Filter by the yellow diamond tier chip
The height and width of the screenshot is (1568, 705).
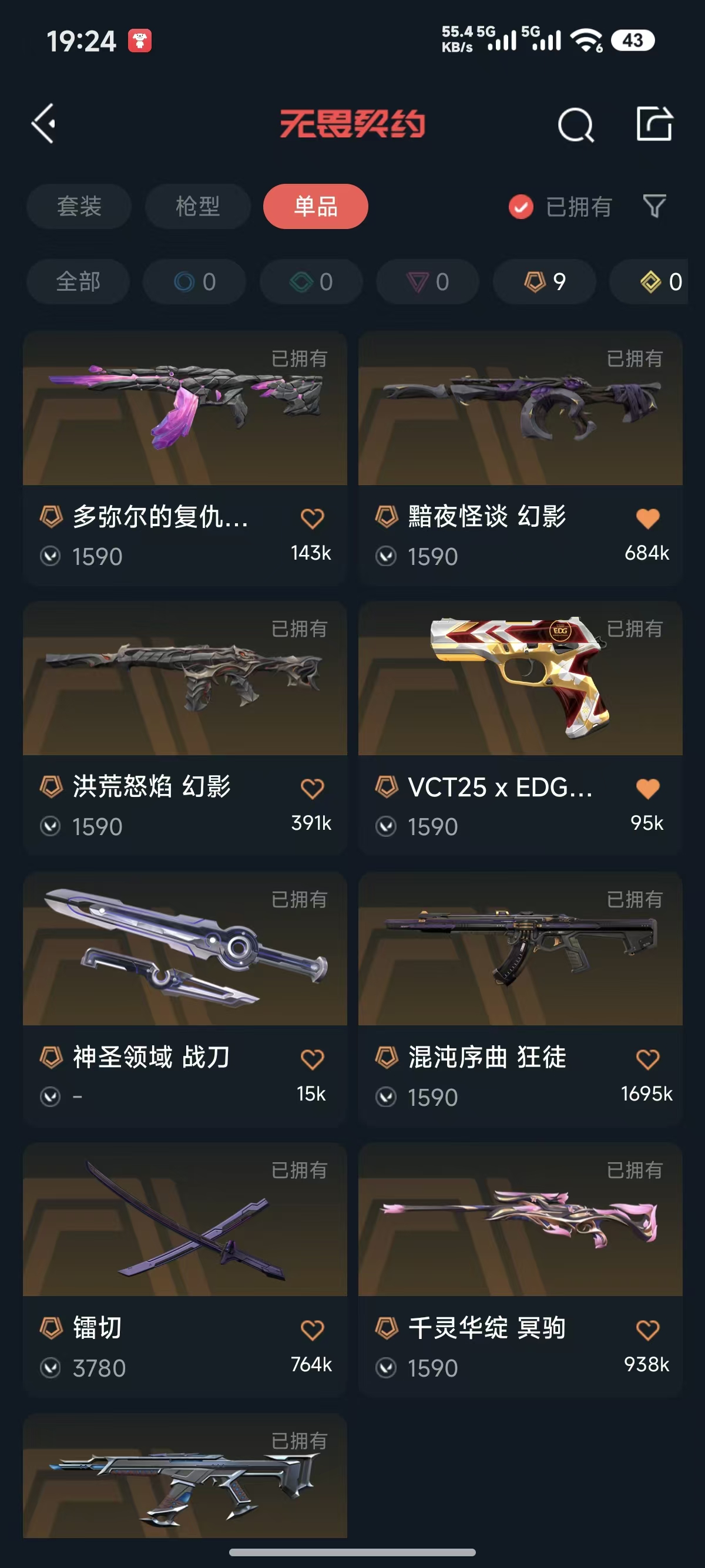coord(660,282)
